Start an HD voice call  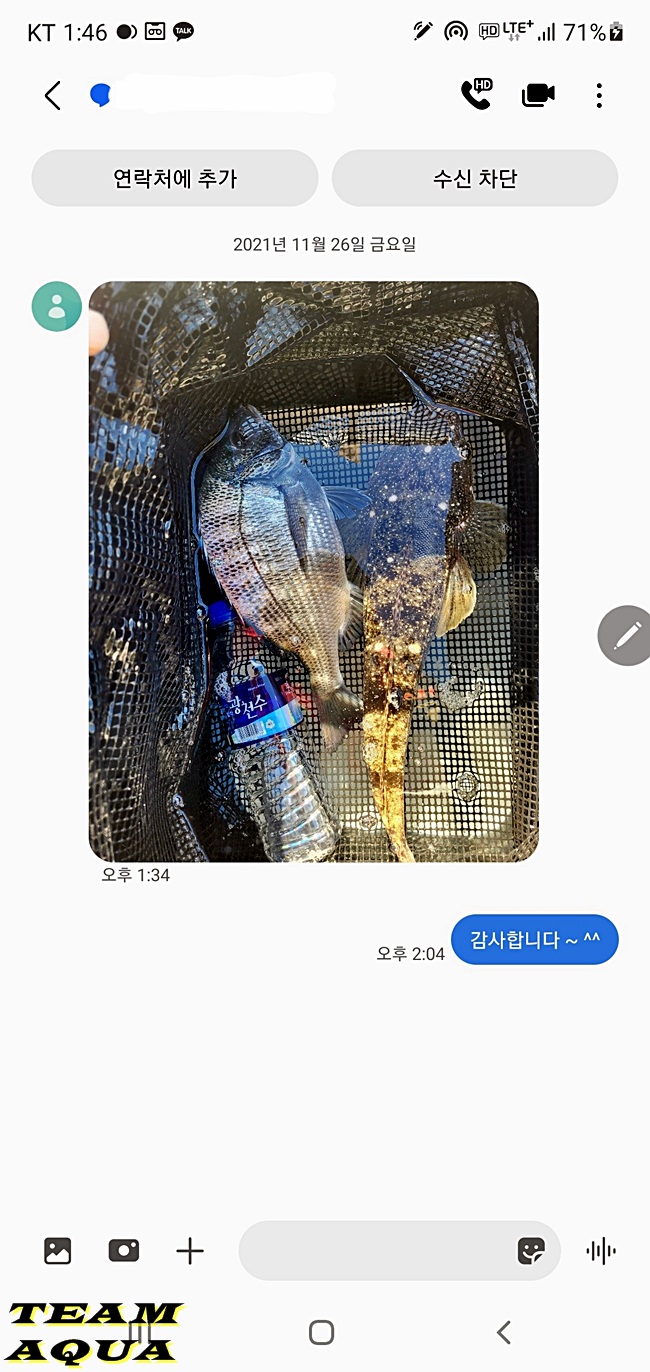[476, 95]
